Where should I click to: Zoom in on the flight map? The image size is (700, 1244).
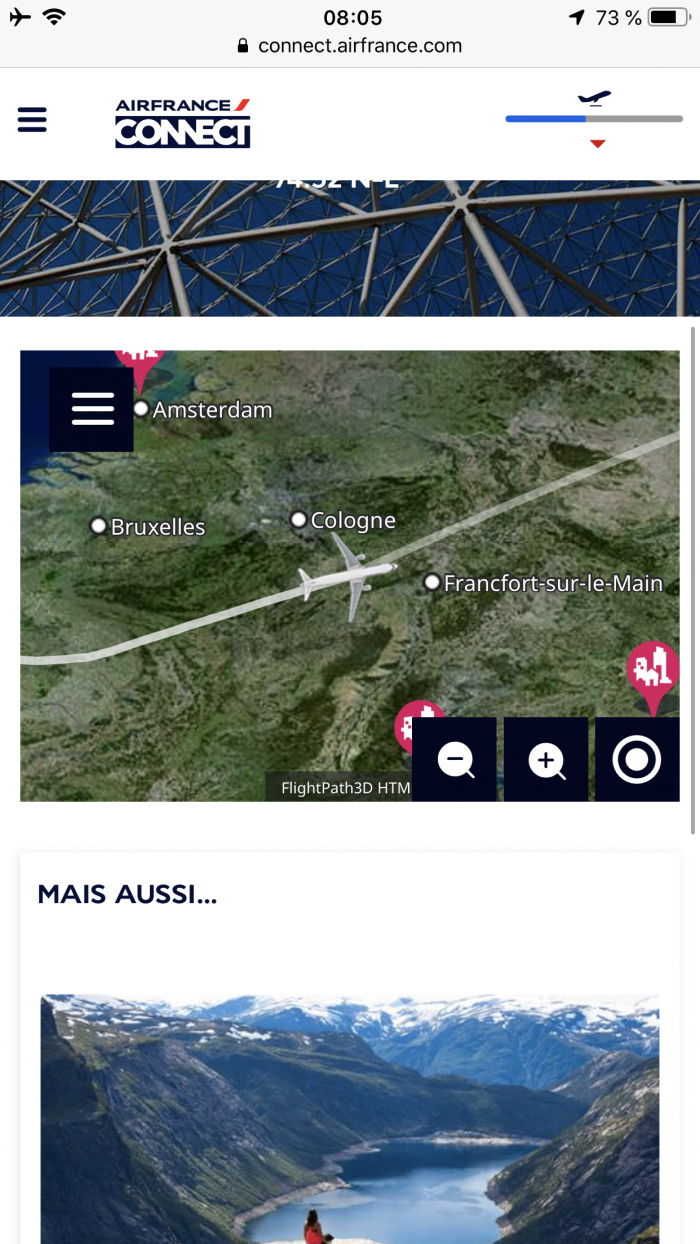(546, 760)
